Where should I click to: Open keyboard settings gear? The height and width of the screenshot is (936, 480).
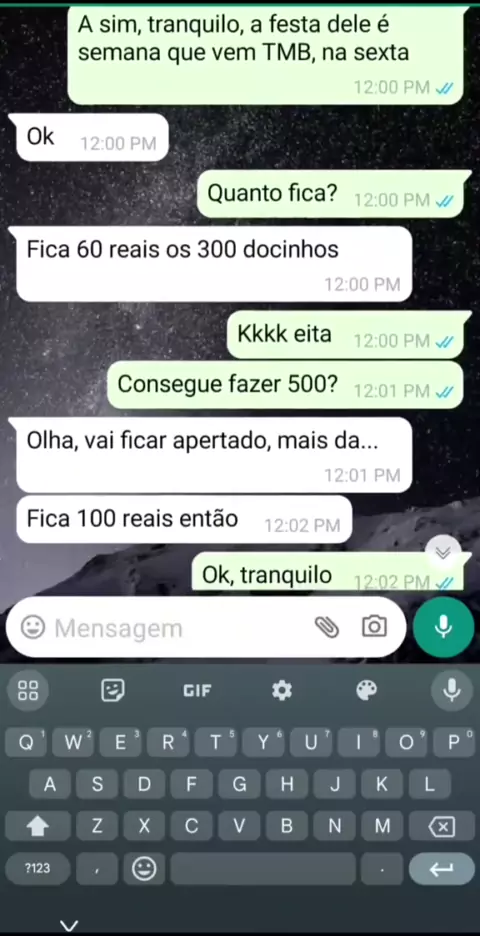[282, 691]
